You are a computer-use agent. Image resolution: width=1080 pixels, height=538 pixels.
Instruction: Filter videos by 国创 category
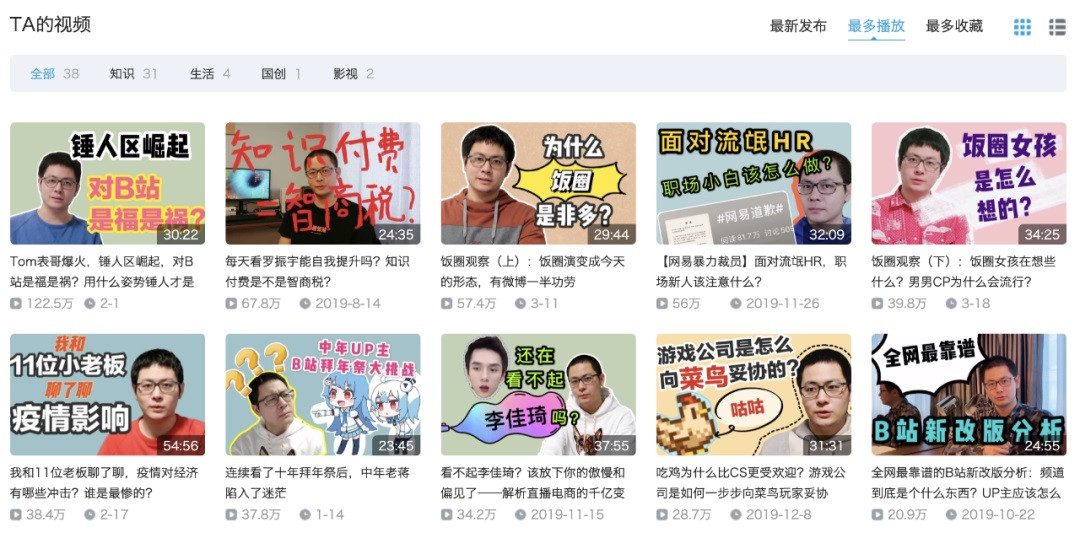tap(281, 74)
